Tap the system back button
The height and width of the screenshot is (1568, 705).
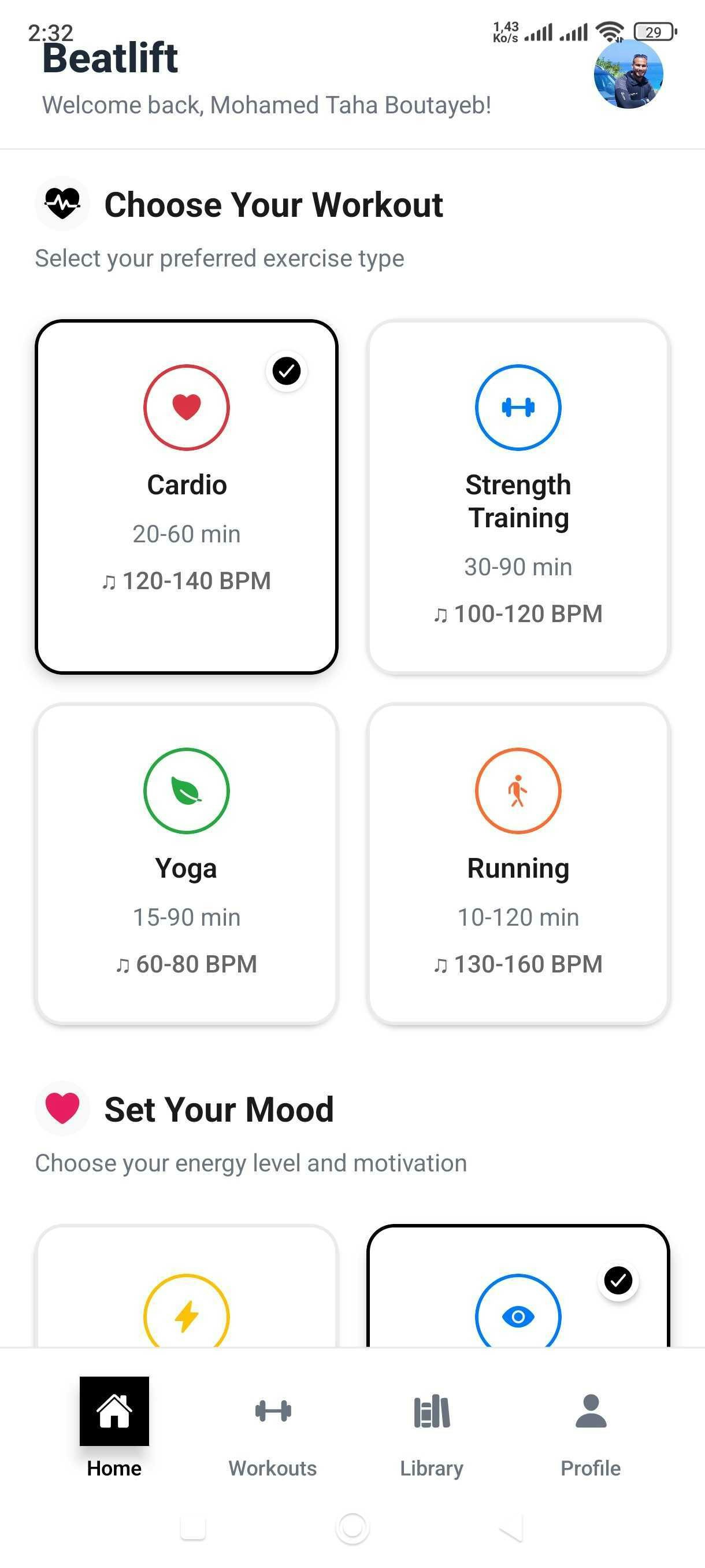[511, 1529]
